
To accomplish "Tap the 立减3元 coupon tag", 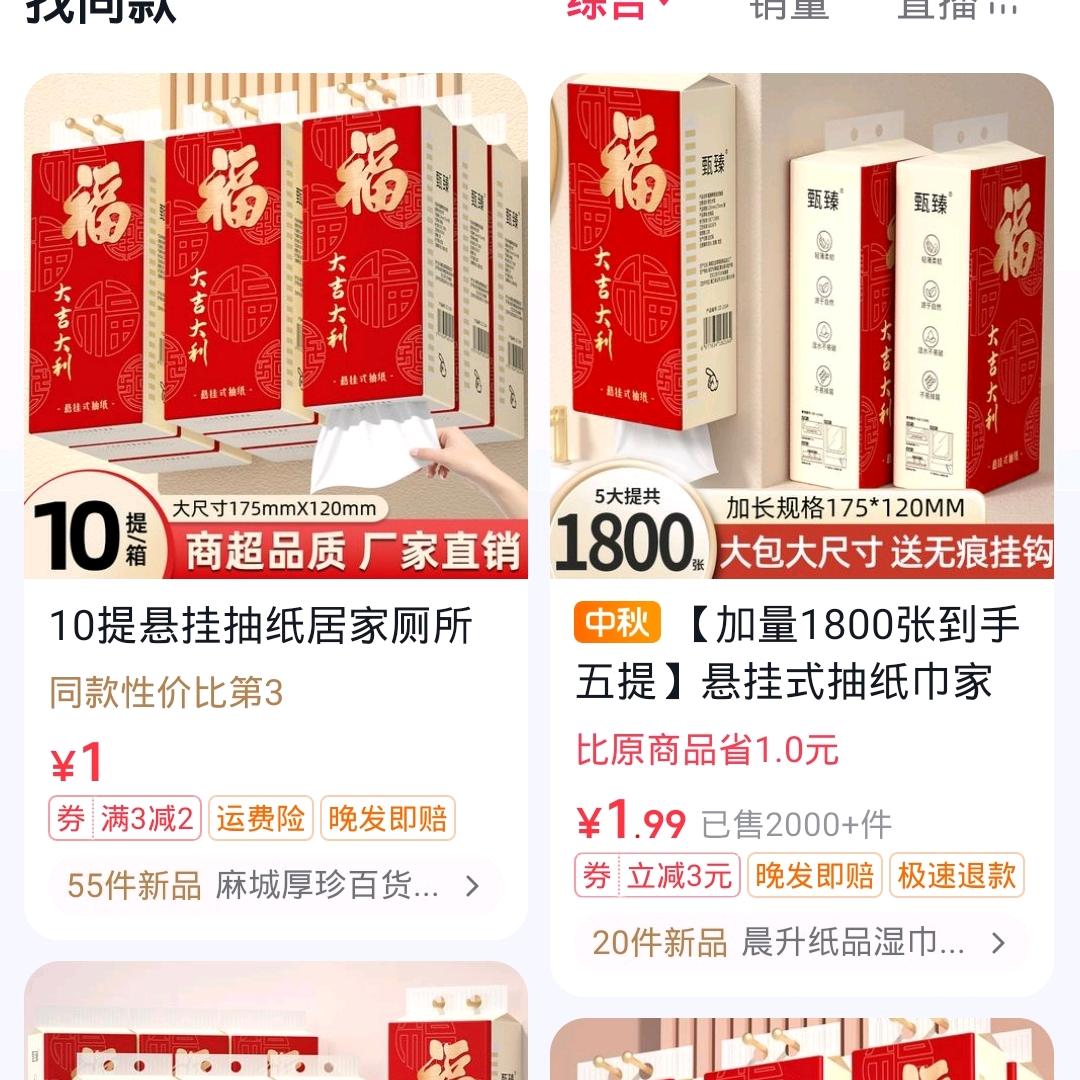I will pyautogui.click(x=657, y=876).
